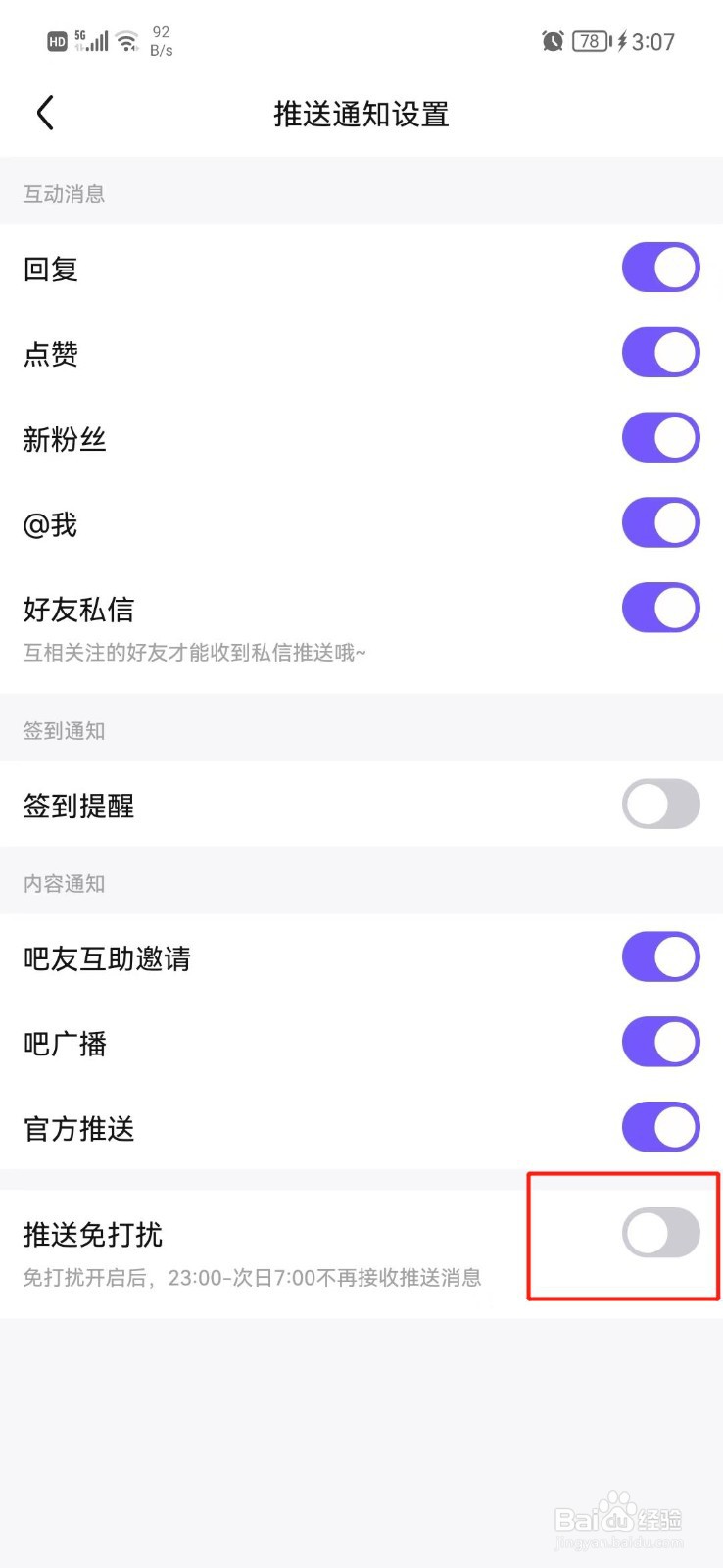
Task: Go back from 推送通知设置
Action: pyautogui.click(x=45, y=114)
